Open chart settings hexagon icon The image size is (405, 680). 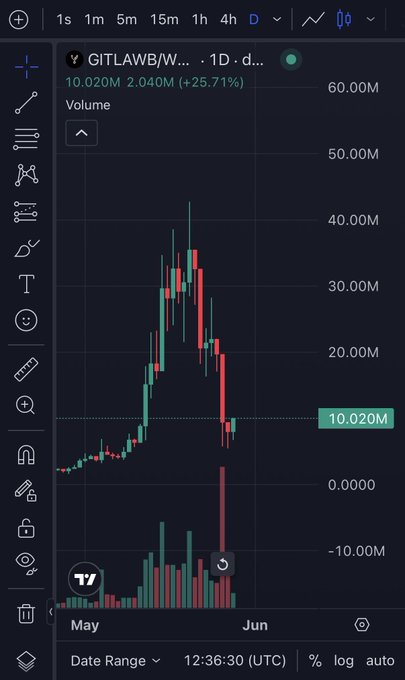click(x=362, y=625)
